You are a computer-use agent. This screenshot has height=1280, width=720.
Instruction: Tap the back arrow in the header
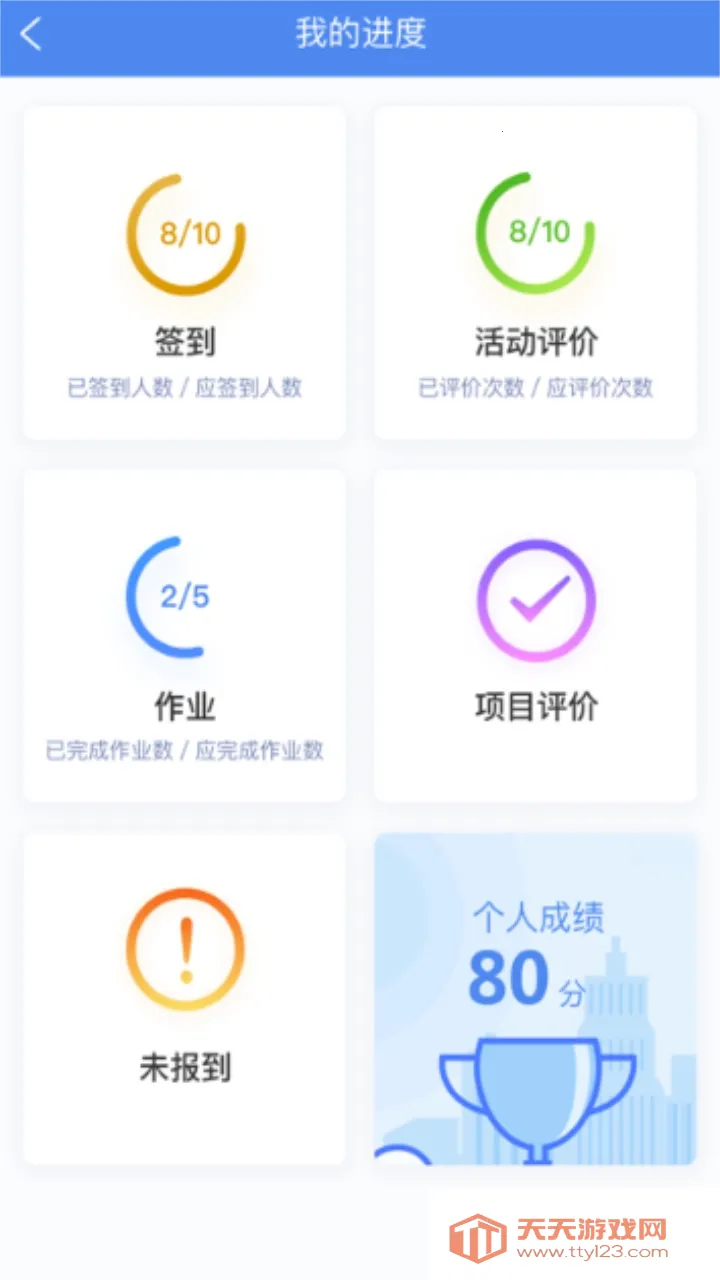32,33
